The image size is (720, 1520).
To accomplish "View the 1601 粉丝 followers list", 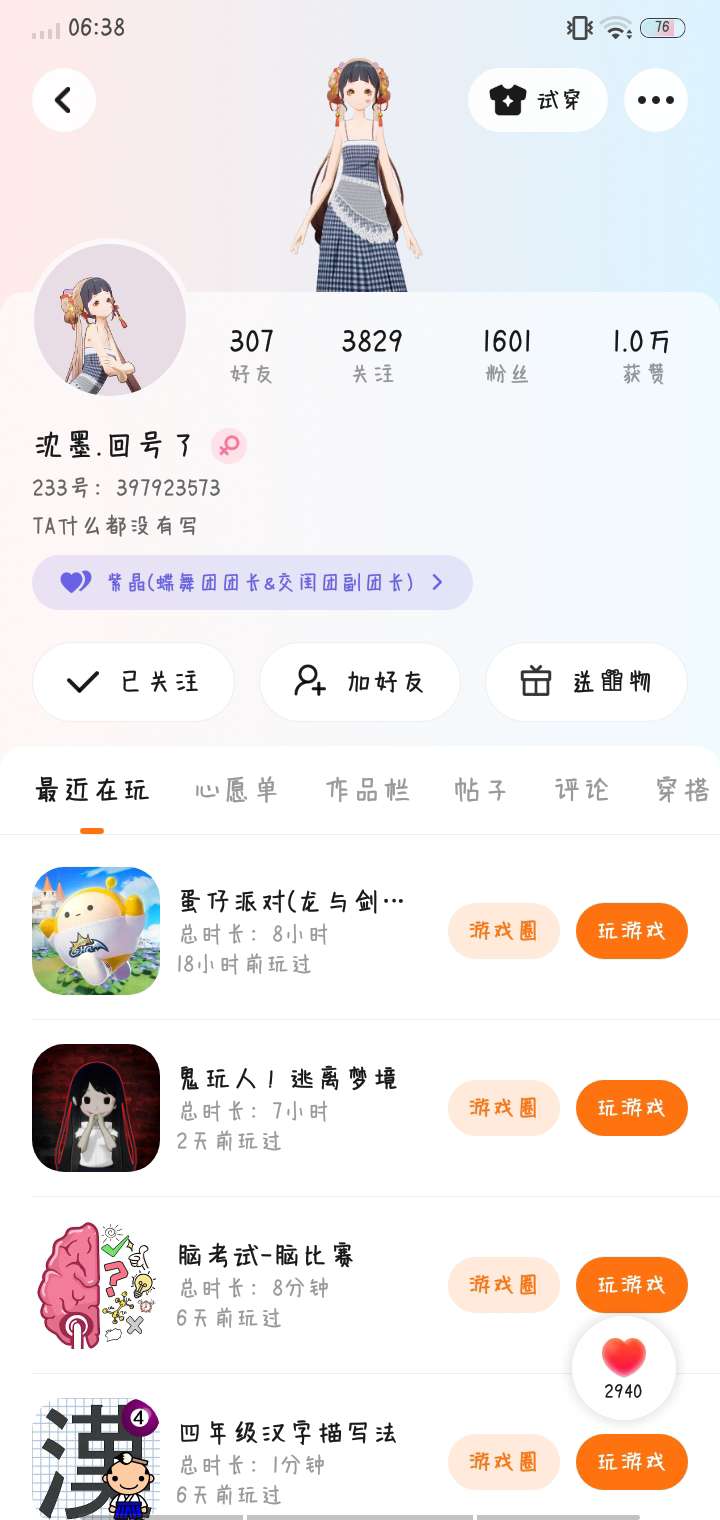I will point(507,355).
